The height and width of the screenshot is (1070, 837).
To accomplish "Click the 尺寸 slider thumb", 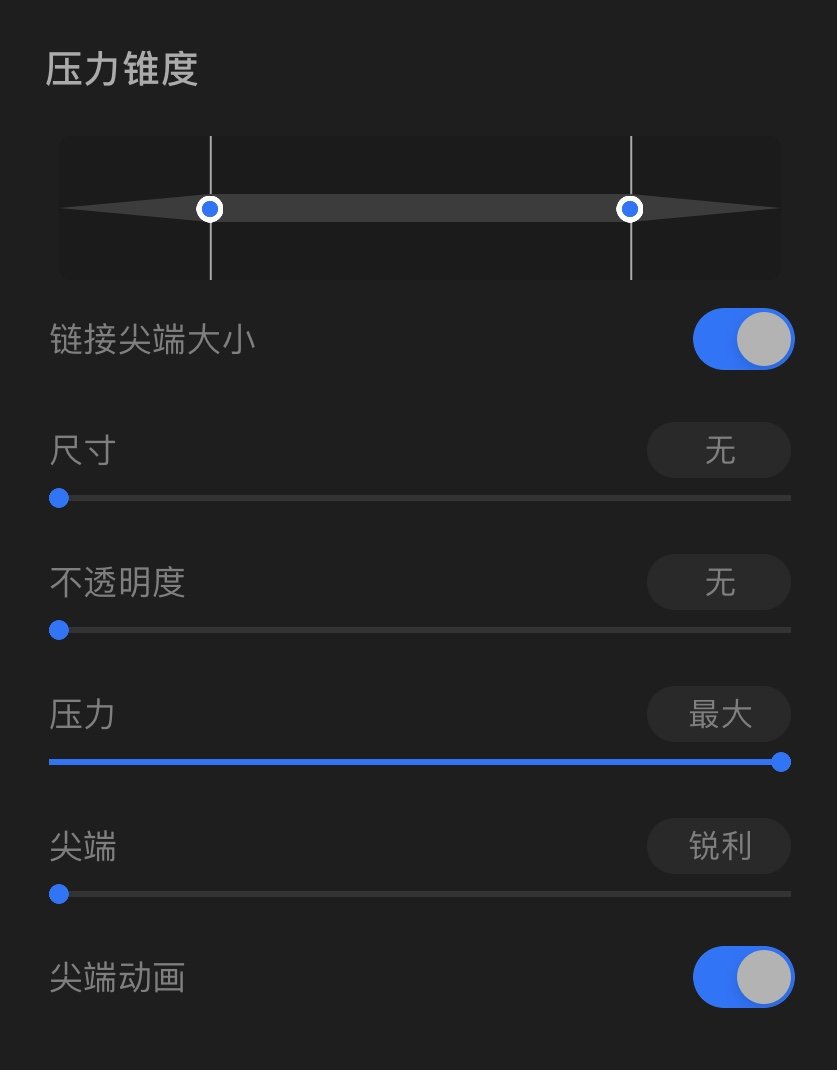I will [59, 497].
